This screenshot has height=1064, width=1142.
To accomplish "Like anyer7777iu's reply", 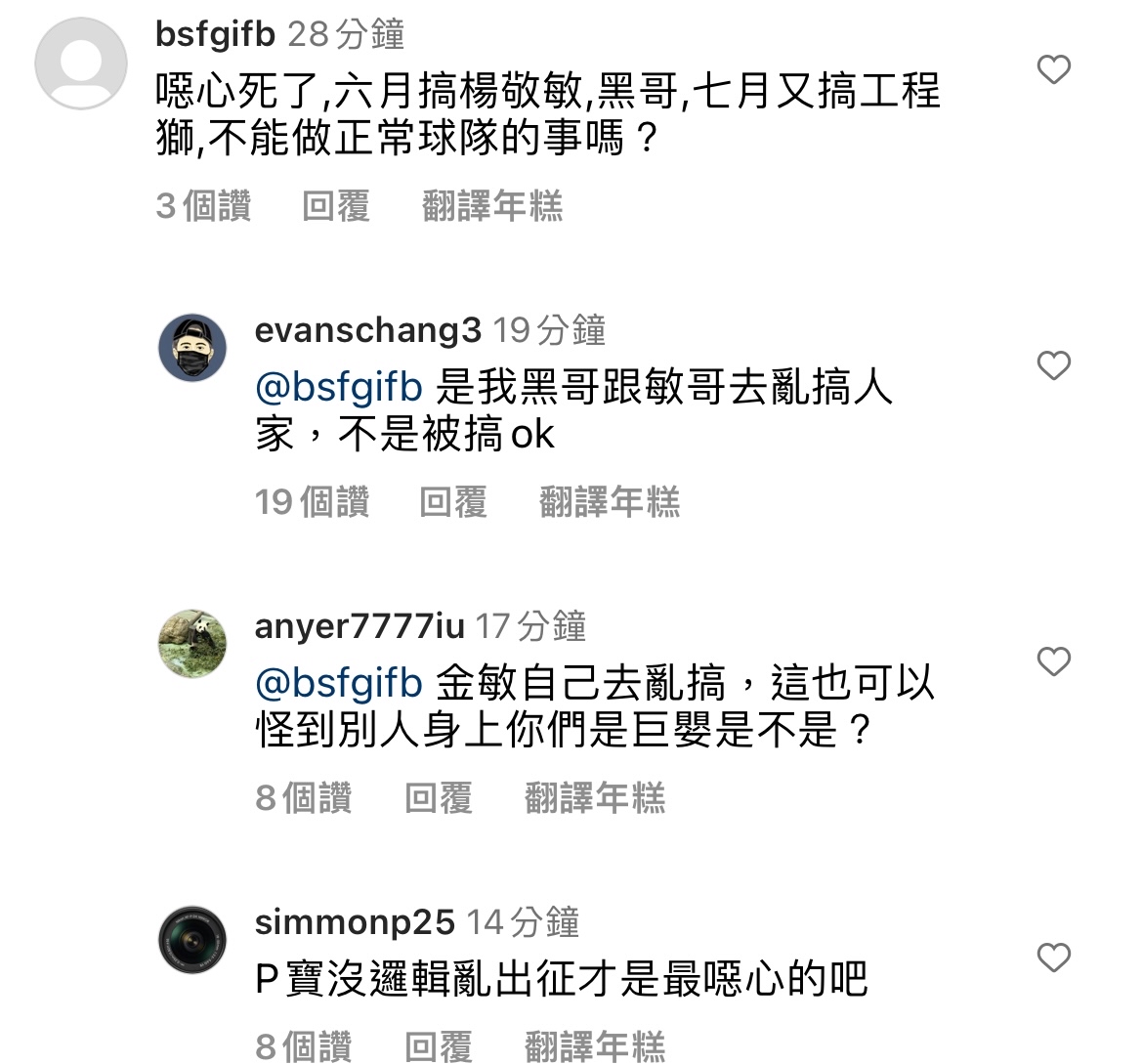I will point(1053,662).
